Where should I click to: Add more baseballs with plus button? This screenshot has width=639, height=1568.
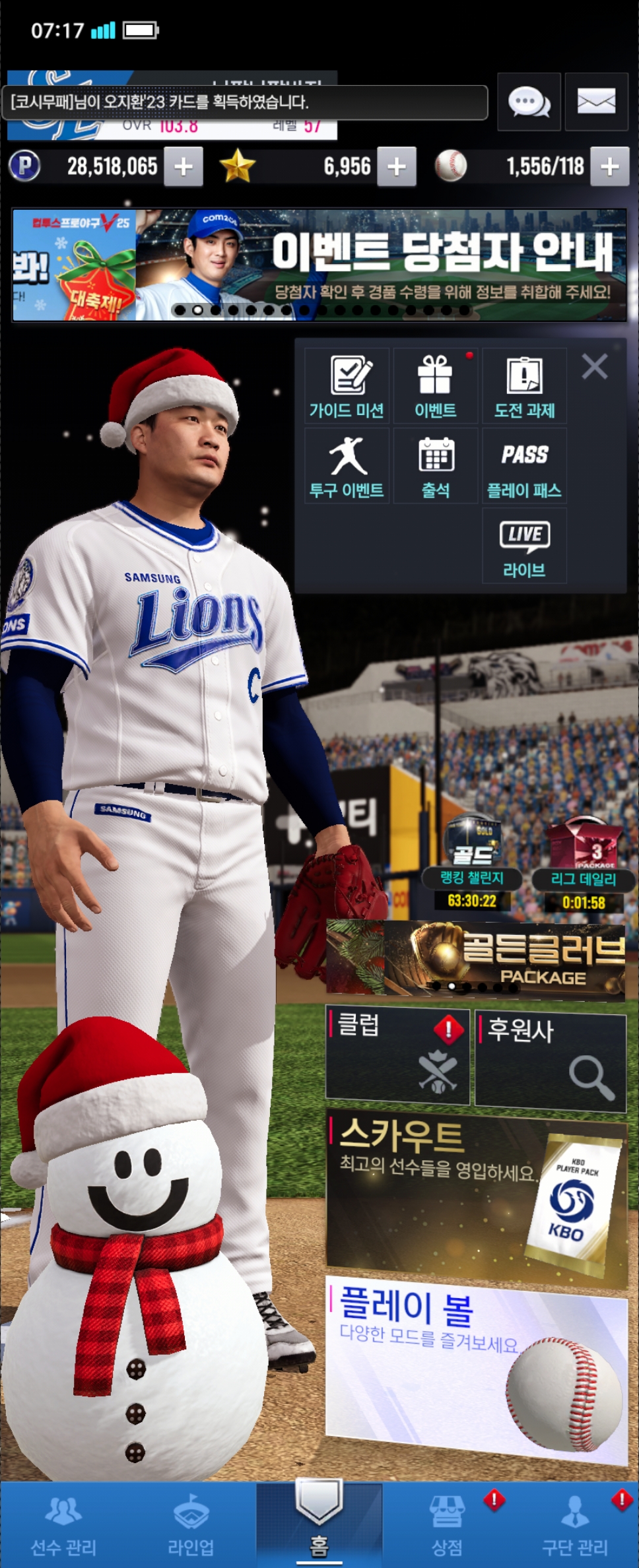point(610,167)
